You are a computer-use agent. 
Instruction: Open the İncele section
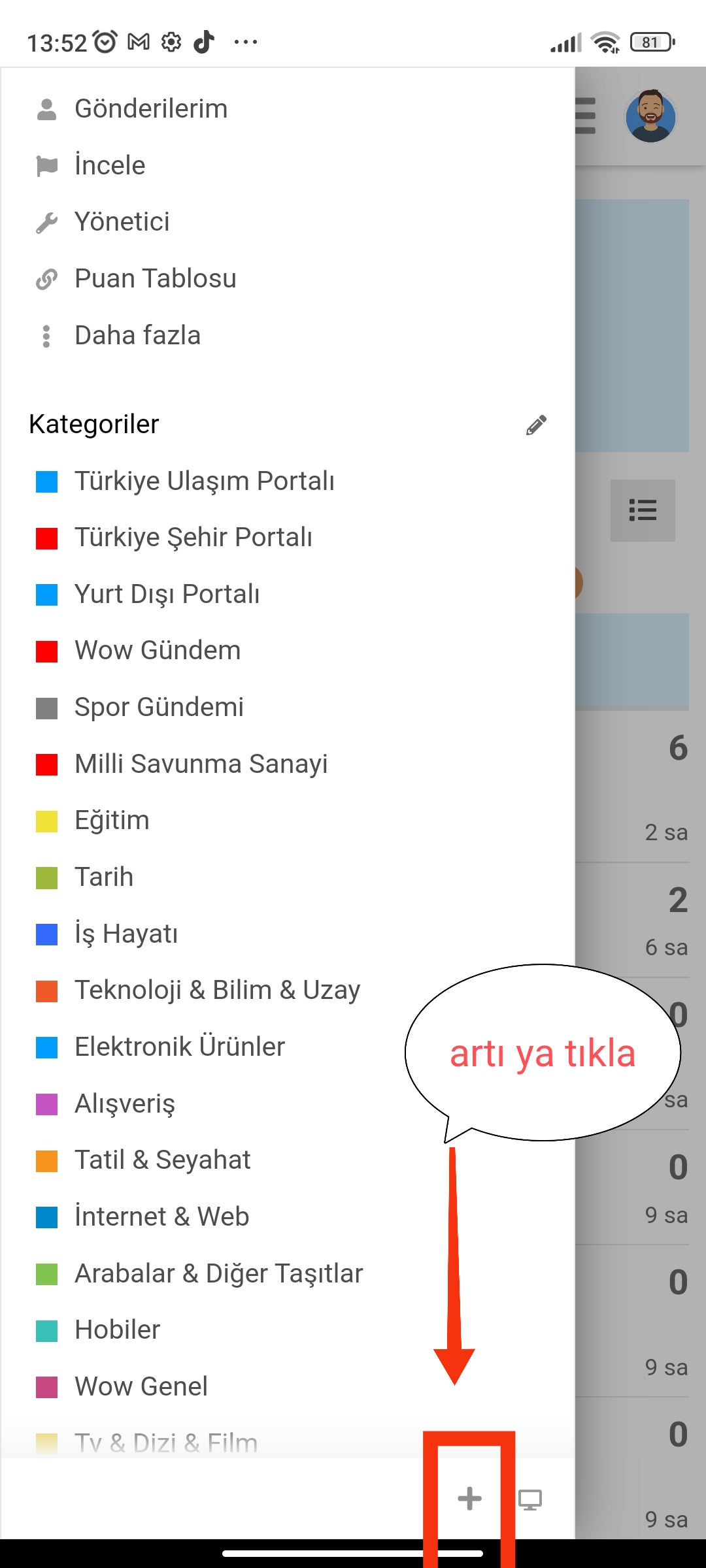[110, 165]
